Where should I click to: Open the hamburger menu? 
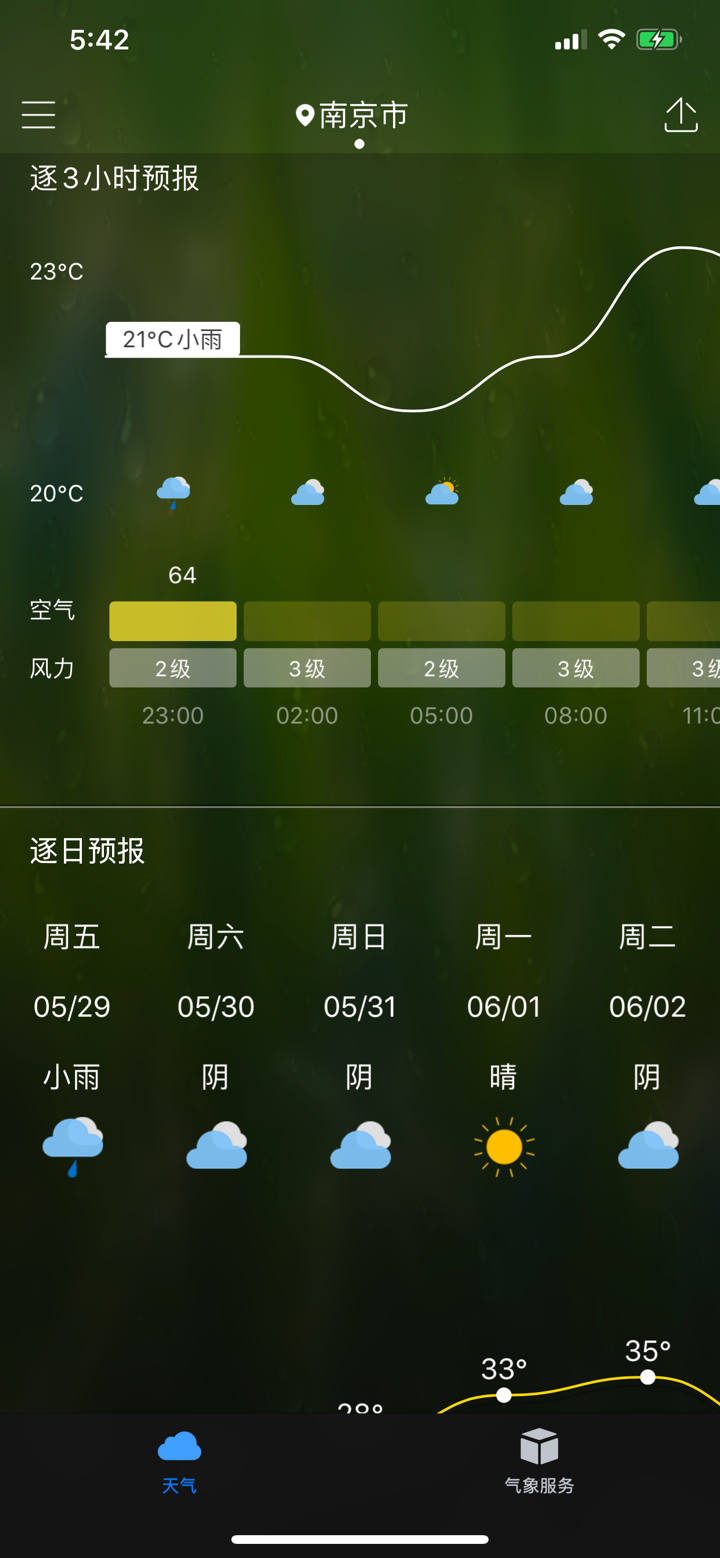pyautogui.click(x=38, y=114)
